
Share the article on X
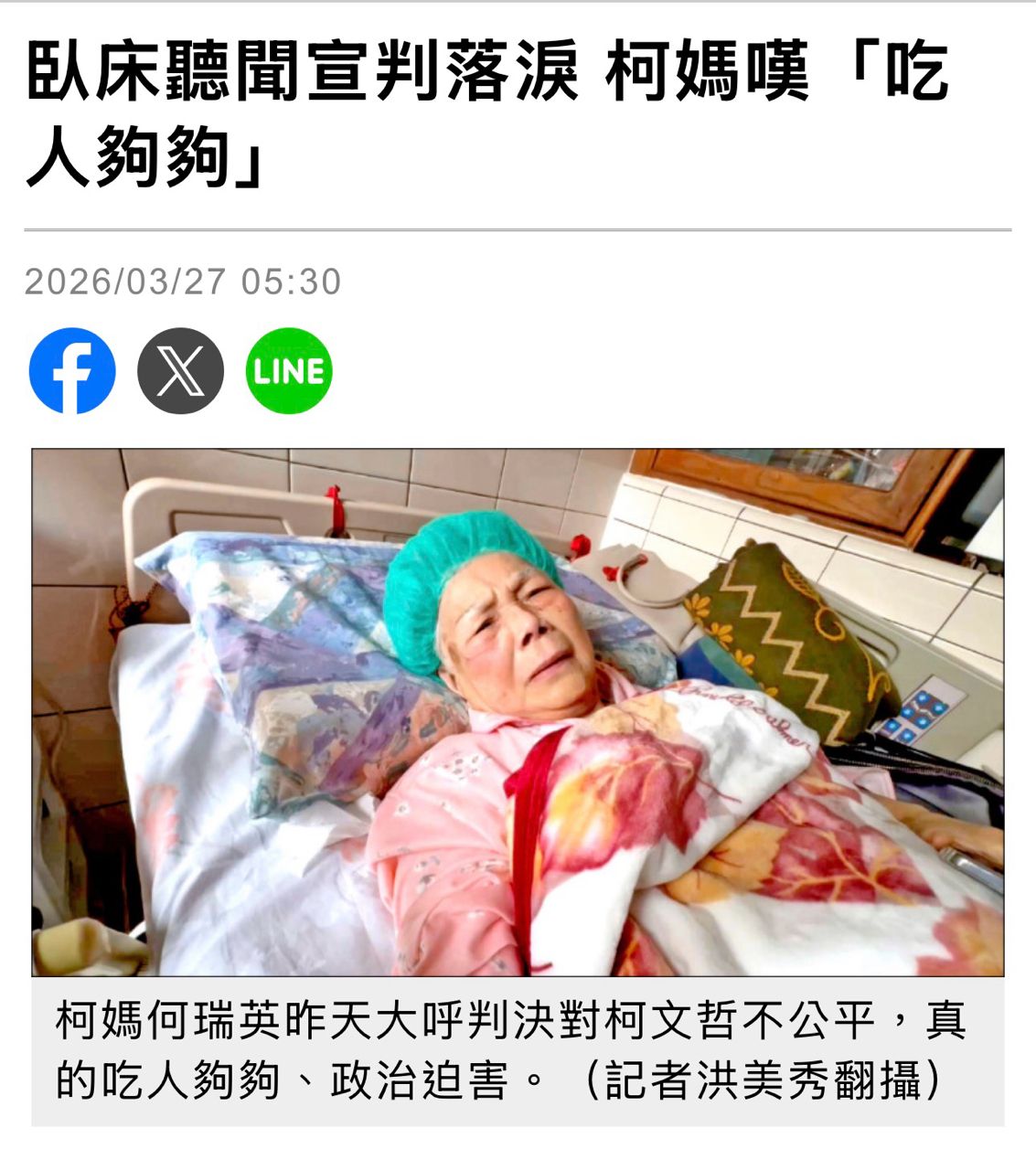click(180, 371)
